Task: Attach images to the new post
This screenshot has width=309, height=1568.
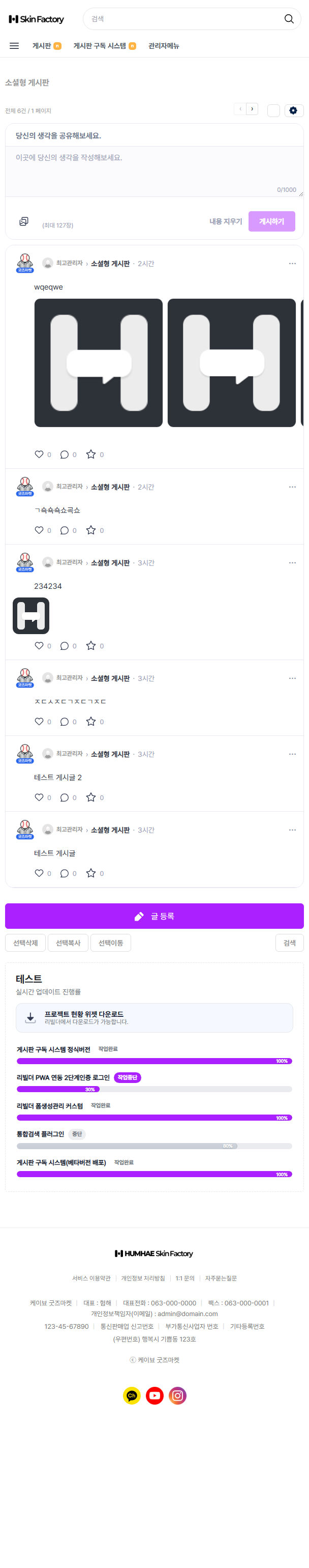Action: (x=24, y=221)
